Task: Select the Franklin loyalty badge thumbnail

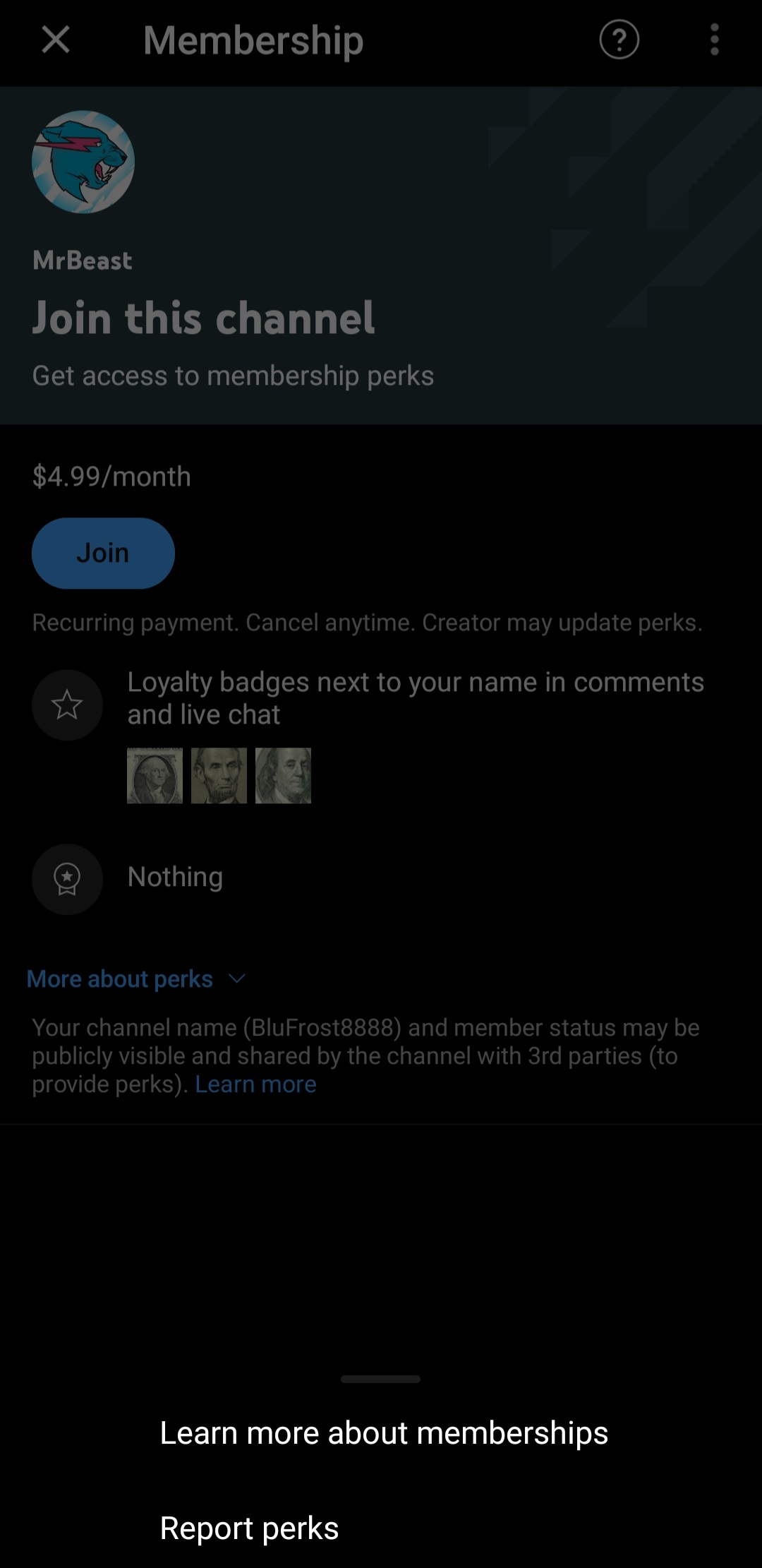Action: tap(282, 775)
